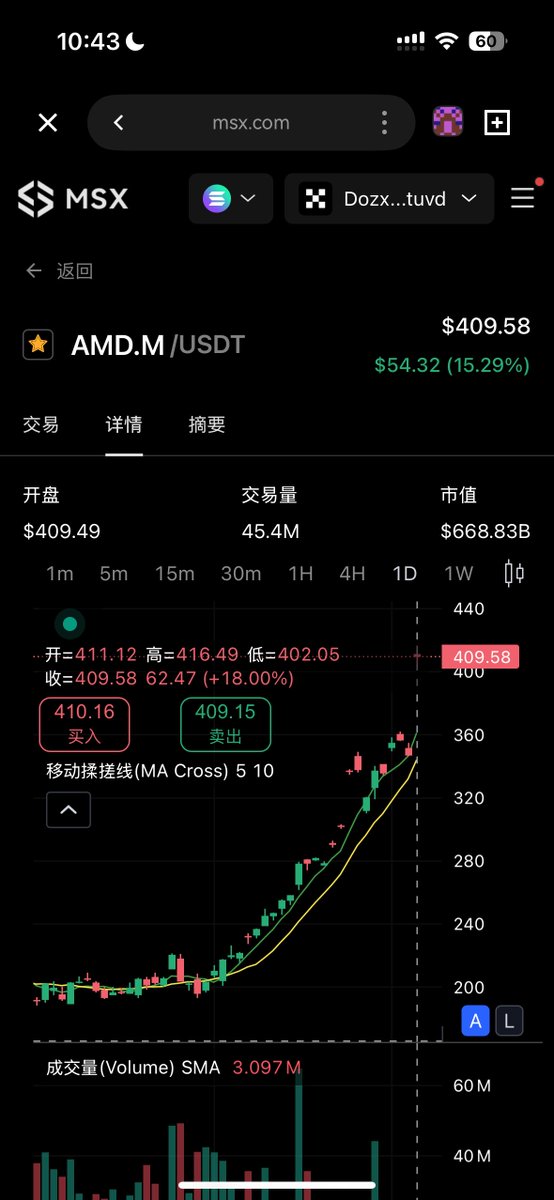
Task: Toggle the favorite star for AMD.M
Action: [x=38, y=345]
